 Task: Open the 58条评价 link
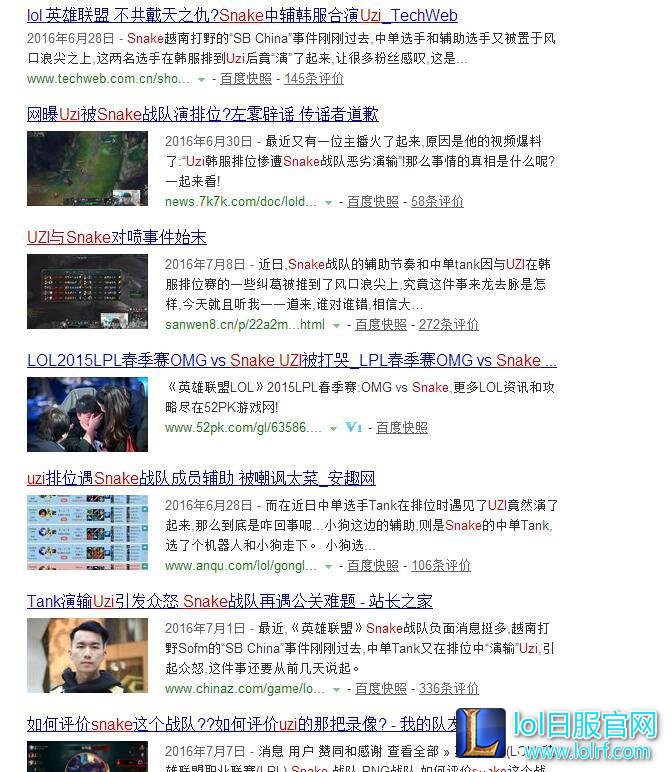(x=437, y=201)
